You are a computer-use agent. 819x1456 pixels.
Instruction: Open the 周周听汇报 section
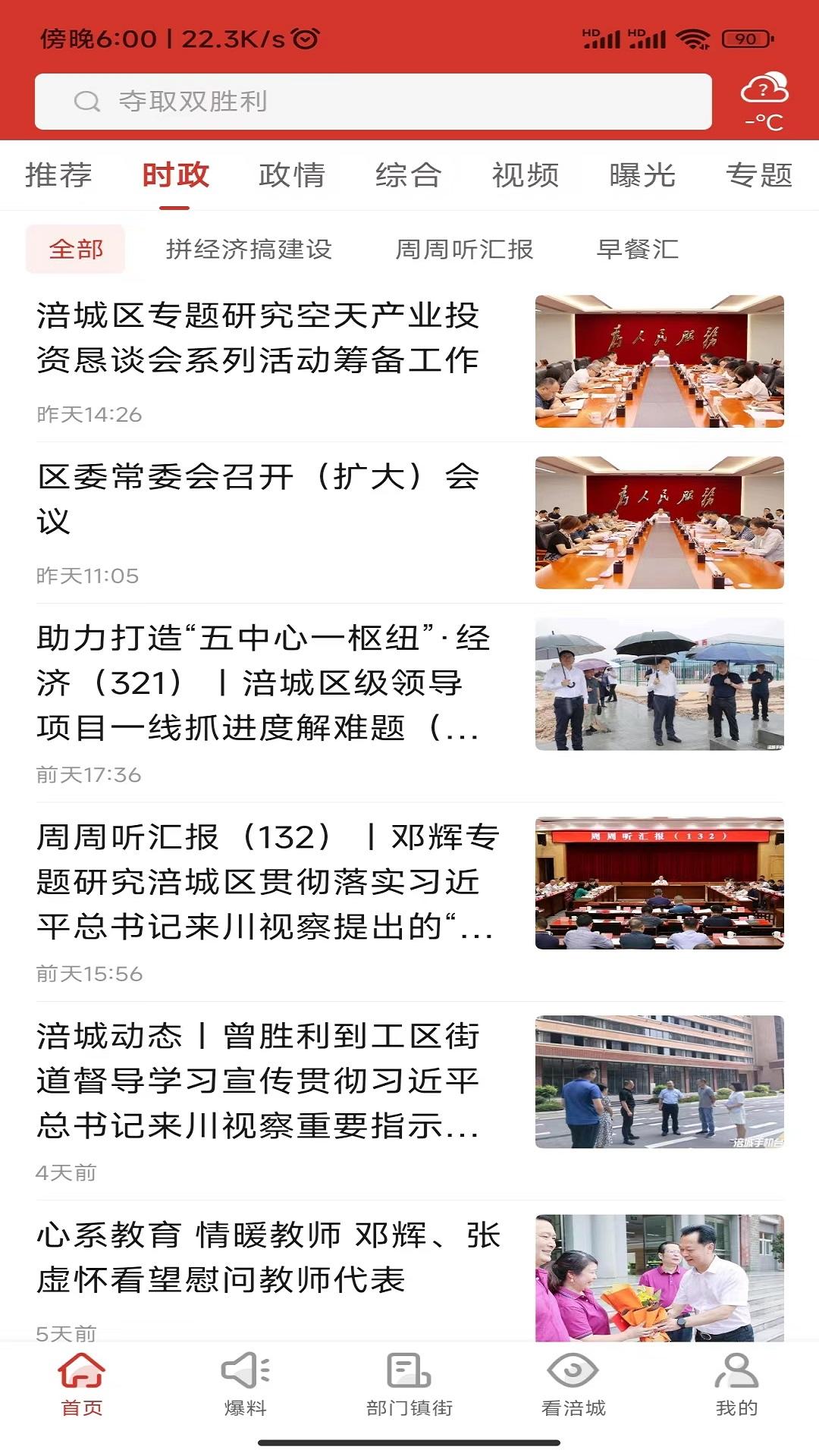coord(465,250)
